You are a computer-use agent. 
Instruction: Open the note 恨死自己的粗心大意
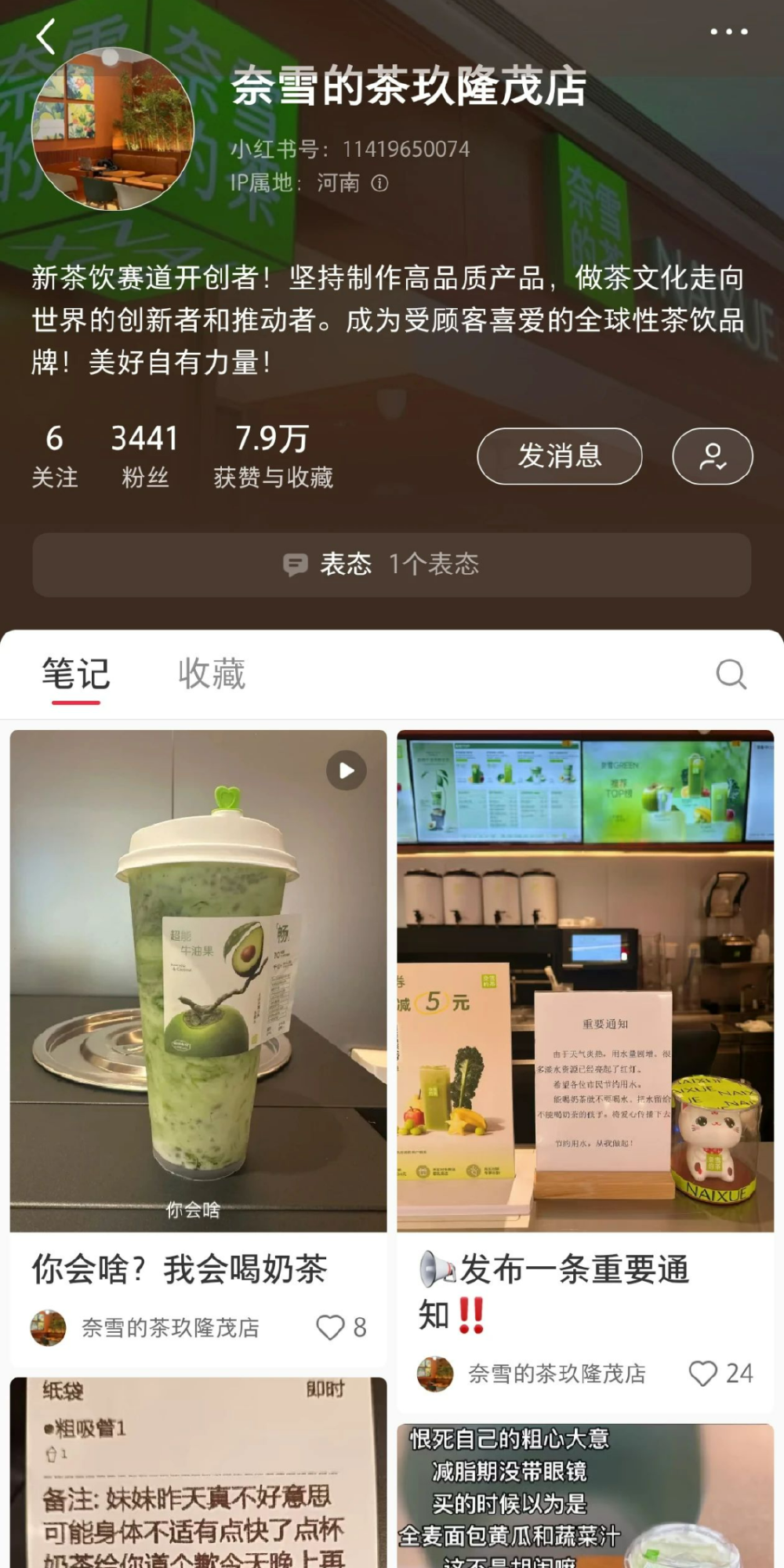[585, 1497]
